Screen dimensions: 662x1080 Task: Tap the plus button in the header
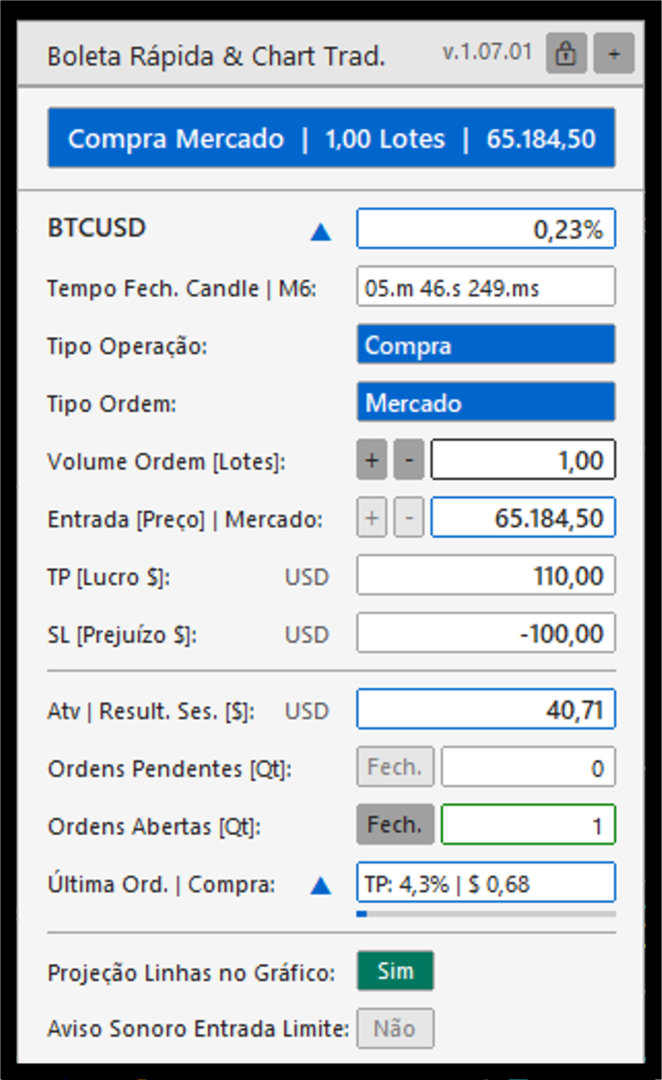614,53
